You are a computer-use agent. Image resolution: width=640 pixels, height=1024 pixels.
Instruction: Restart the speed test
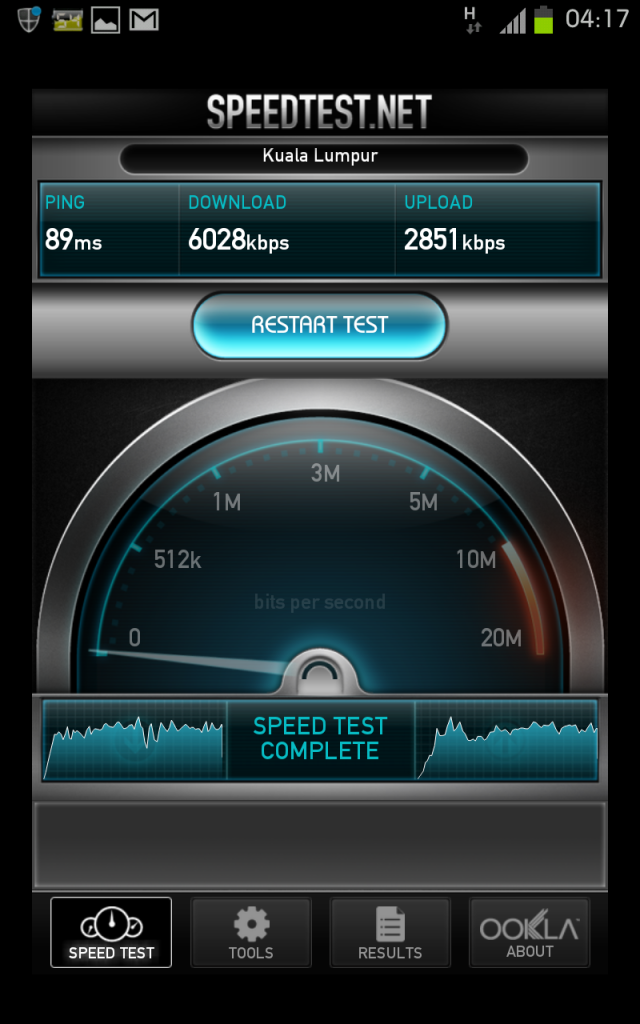[x=319, y=325]
